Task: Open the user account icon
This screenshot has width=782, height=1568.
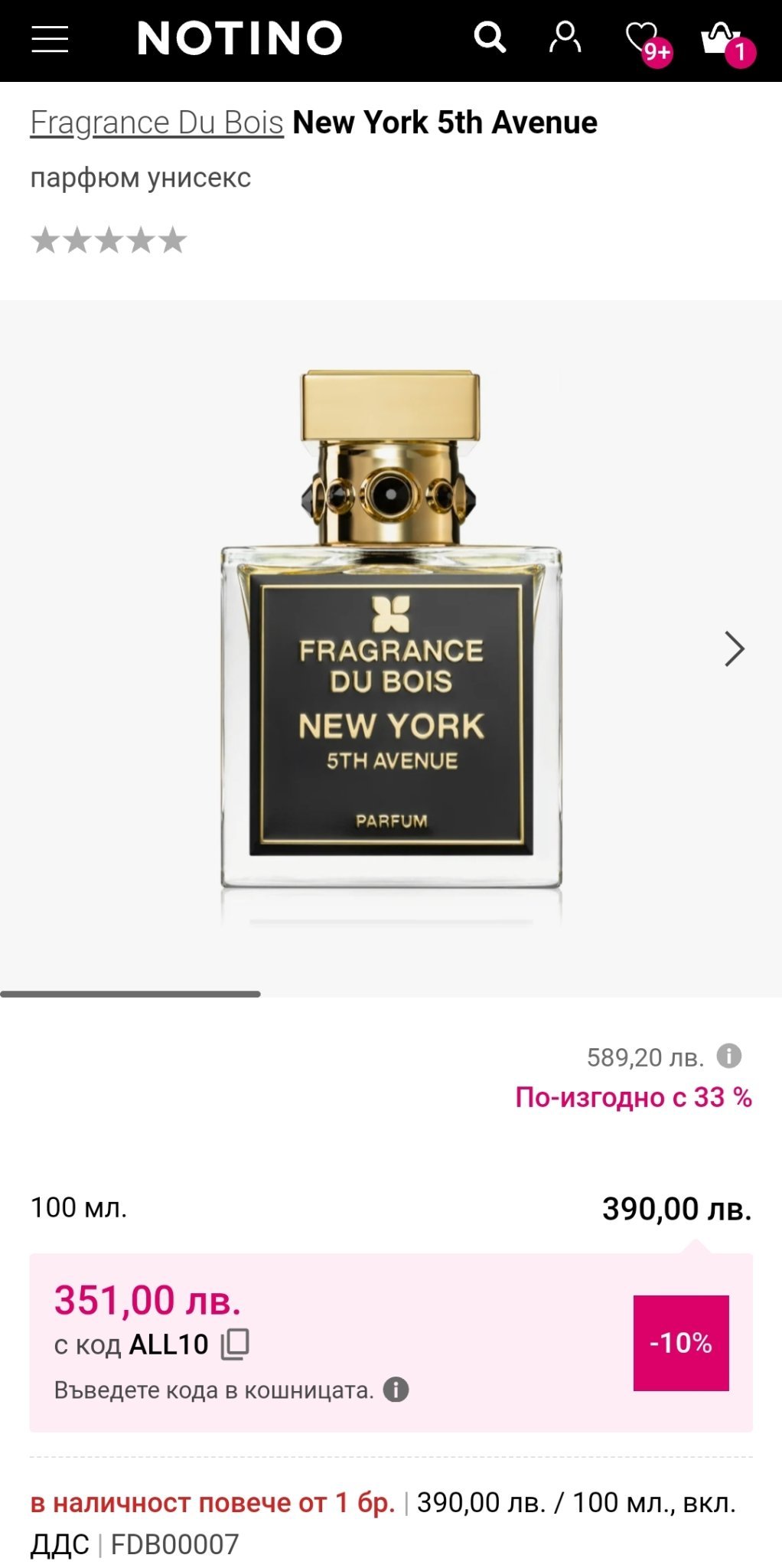Action: 565,38
